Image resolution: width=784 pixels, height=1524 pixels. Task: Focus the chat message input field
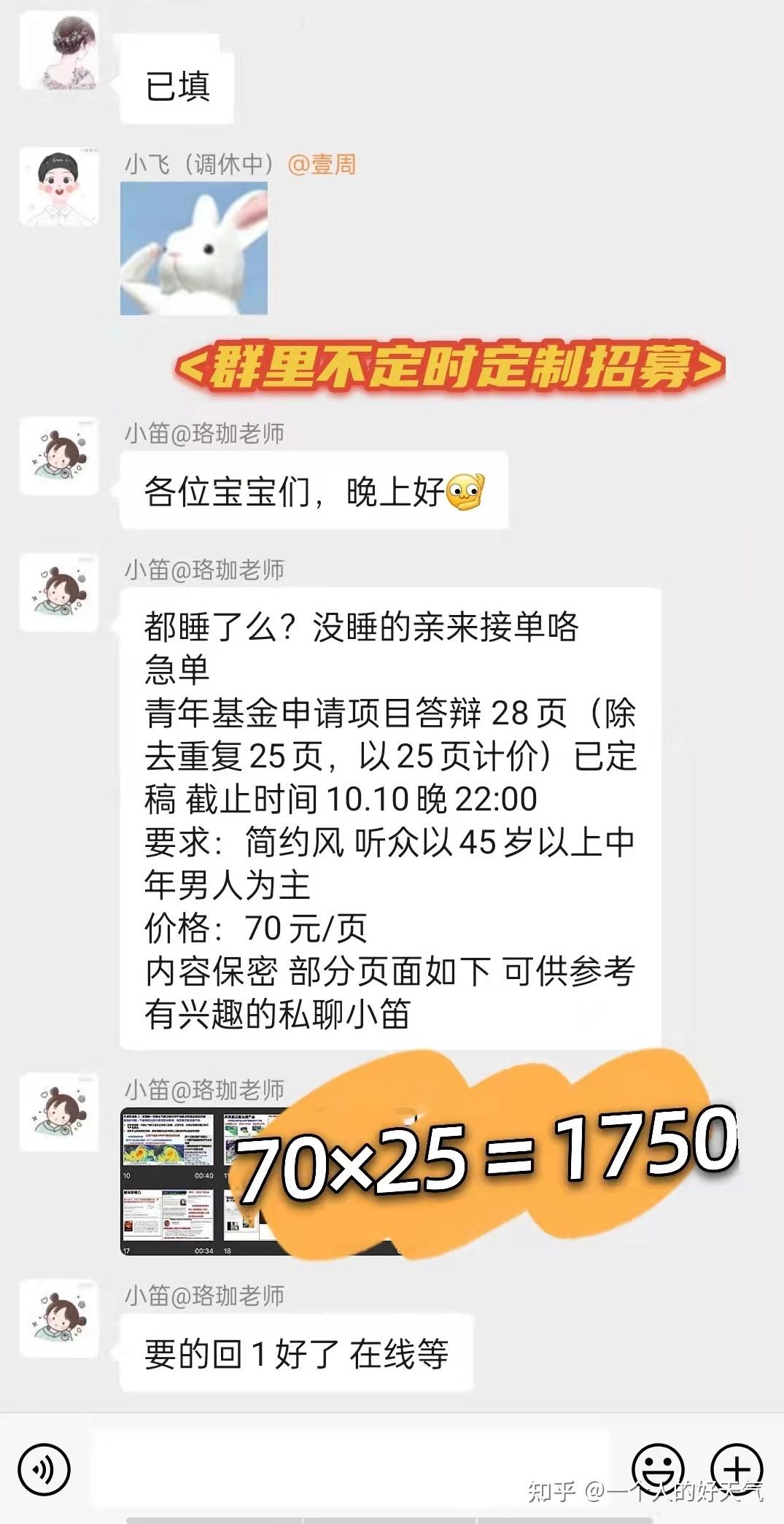click(x=350, y=1469)
